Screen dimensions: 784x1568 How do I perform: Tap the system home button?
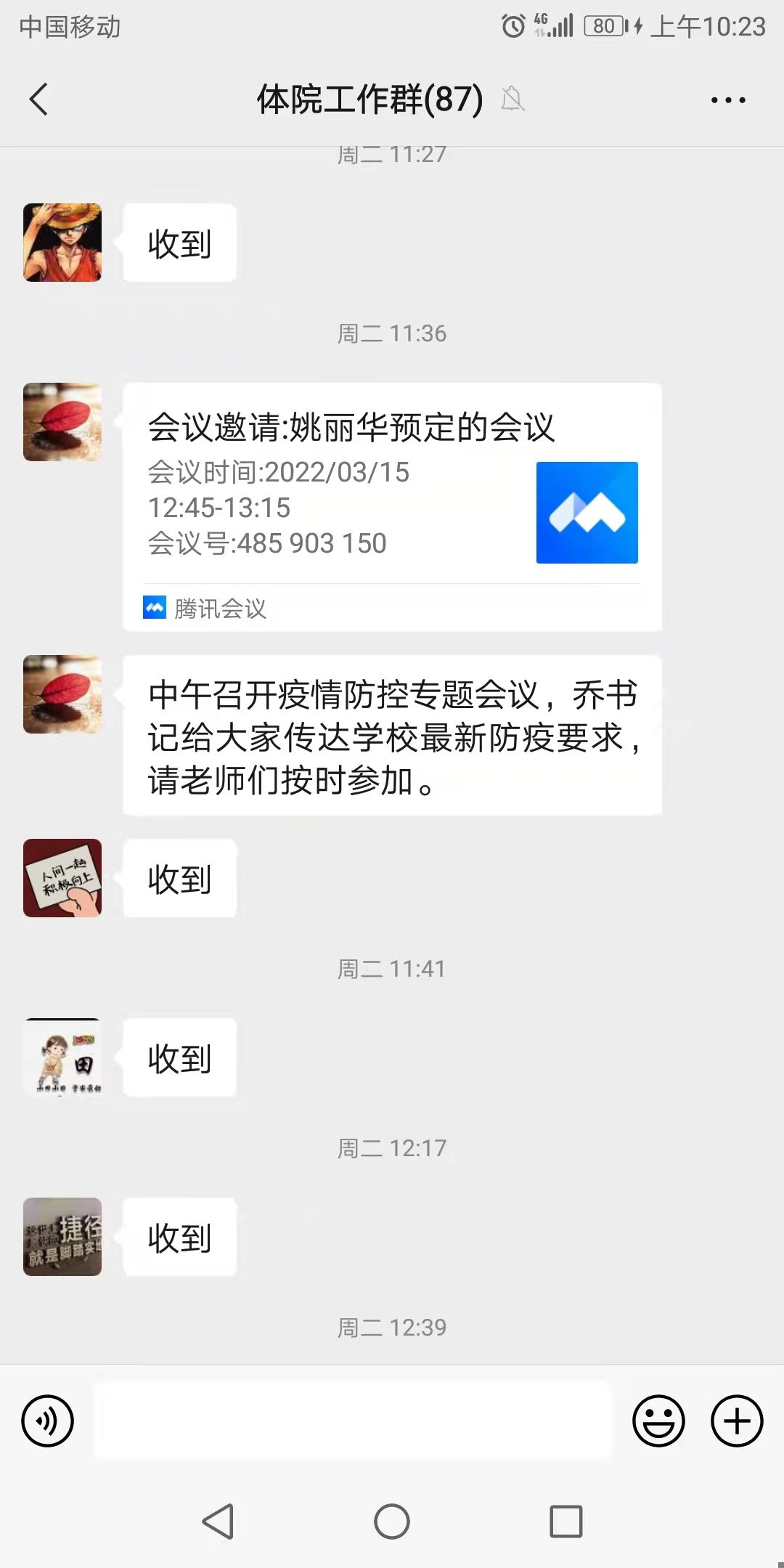click(392, 1522)
